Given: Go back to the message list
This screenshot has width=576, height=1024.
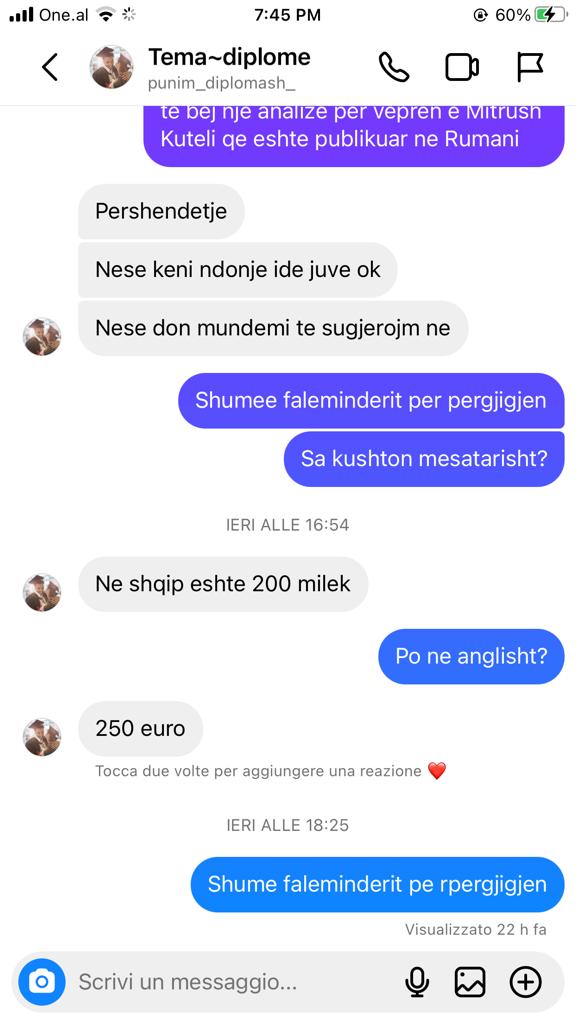Looking at the screenshot, I should (x=50, y=67).
